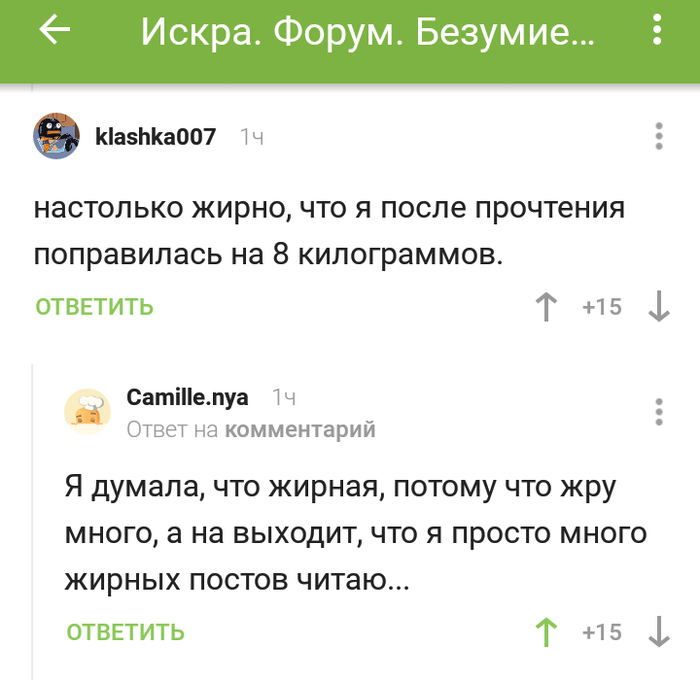Open Camille.nya's profile avatar
The width and height of the screenshot is (700, 680).
[x=88, y=411]
